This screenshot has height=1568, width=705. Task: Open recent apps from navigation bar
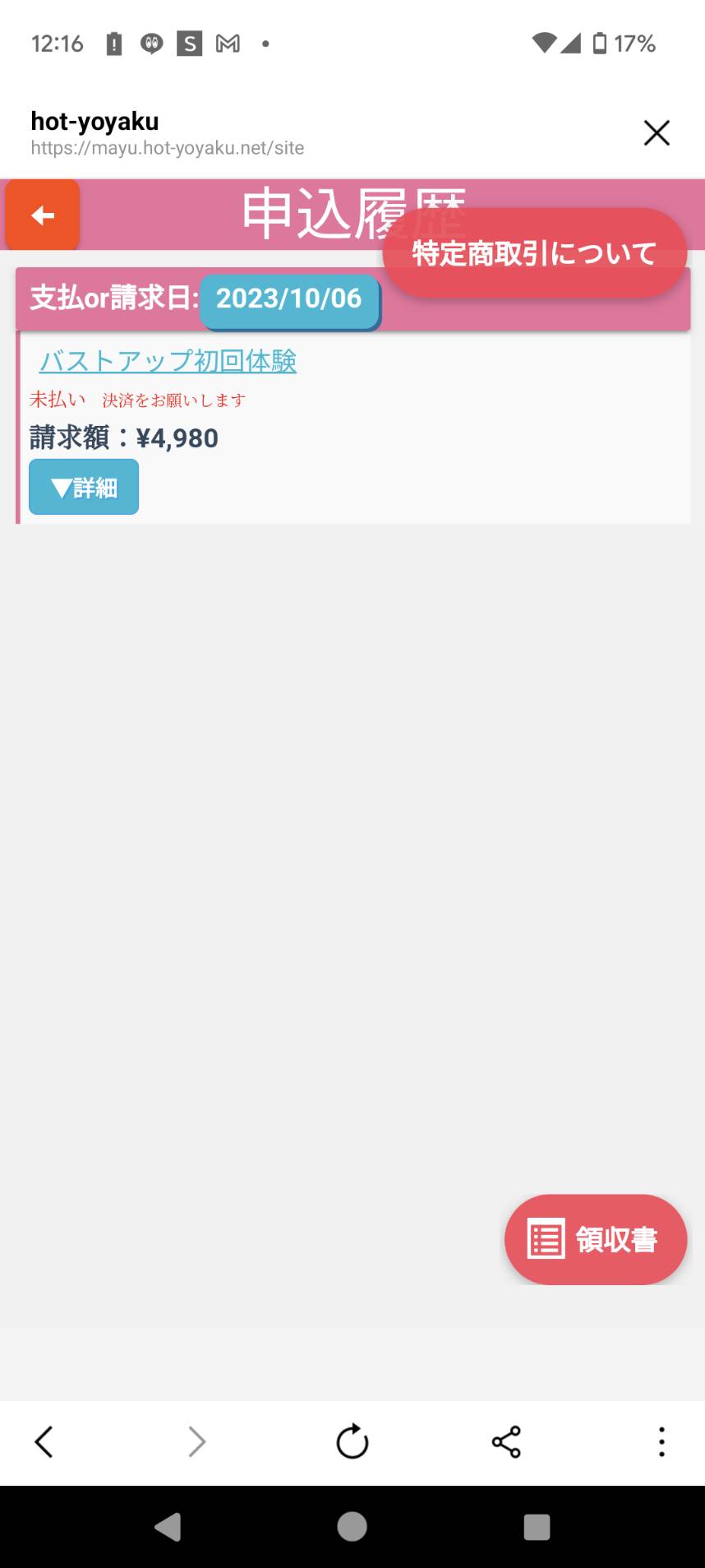[x=537, y=1527]
